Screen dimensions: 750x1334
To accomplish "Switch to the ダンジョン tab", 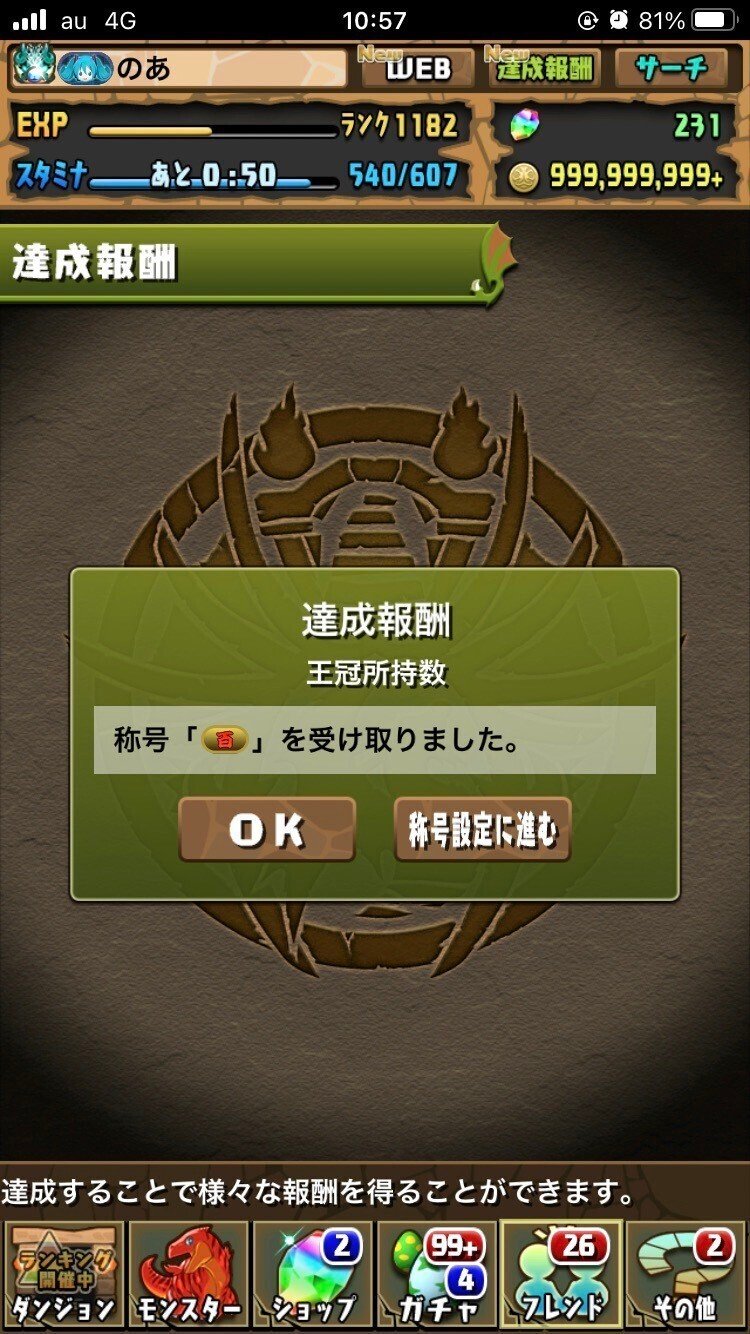I will pos(63,1274).
